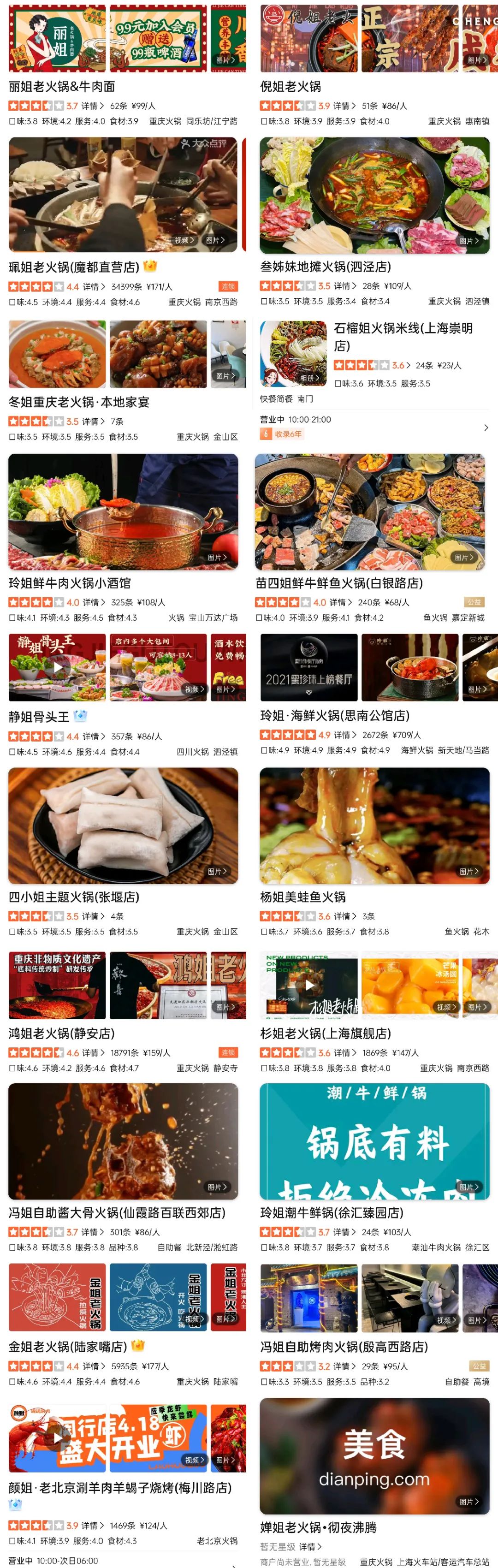The width and height of the screenshot is (498, 1568).
Task: Open the 四小姐主题火锅(张堰店) card
Action: point(74,897)
